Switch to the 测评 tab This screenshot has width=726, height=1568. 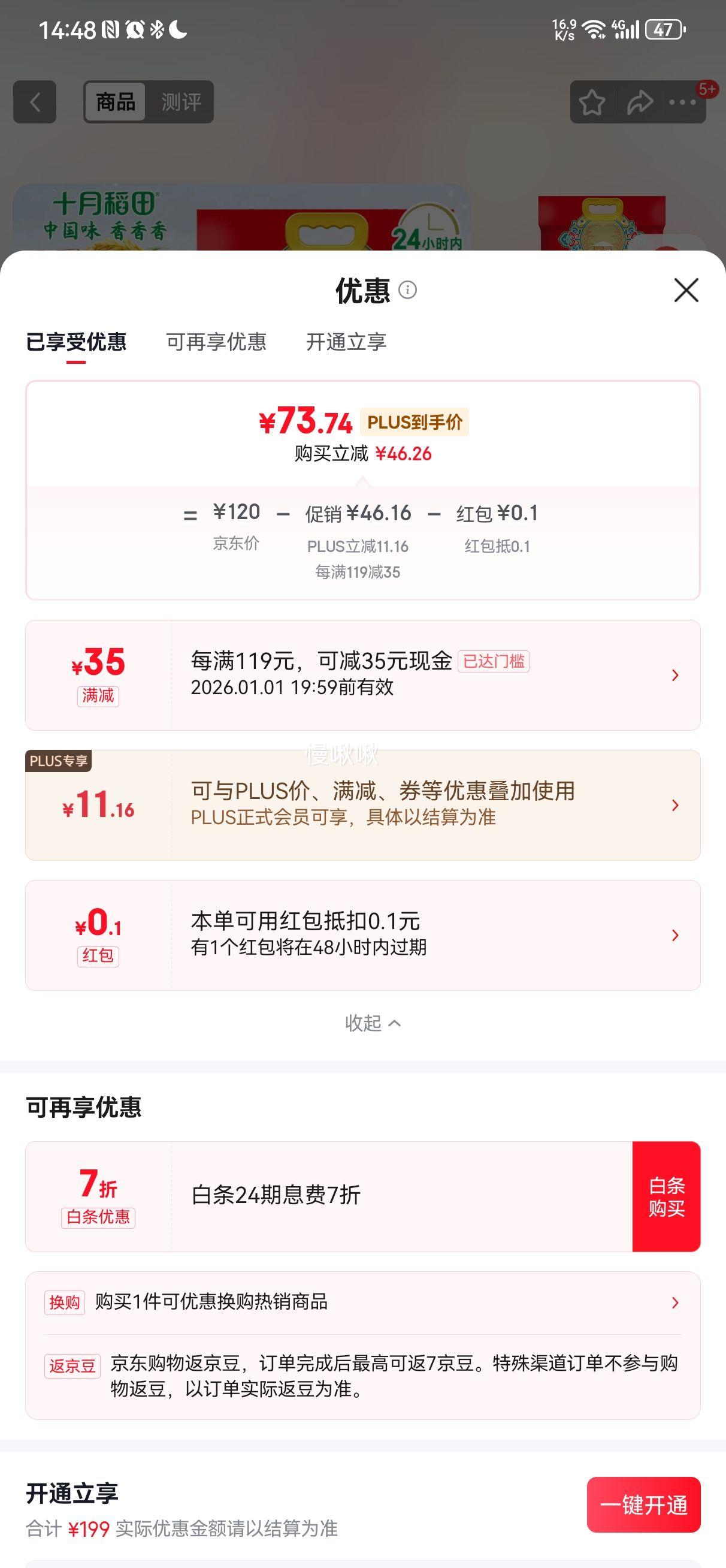(x=182, y=102)
